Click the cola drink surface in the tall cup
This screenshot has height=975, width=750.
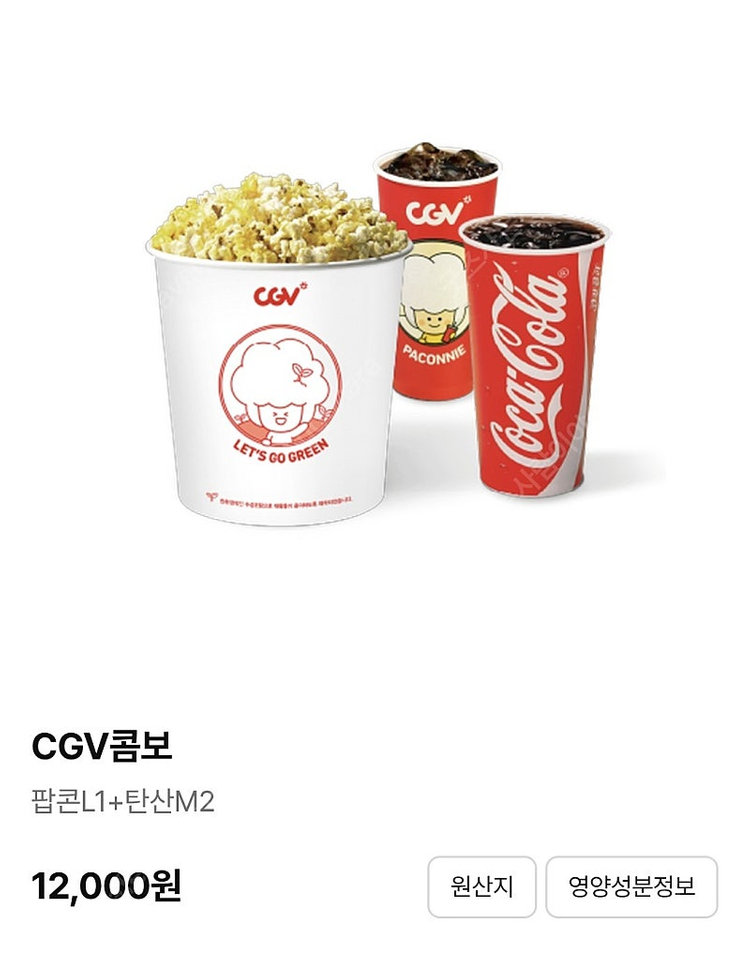pyautogui.click(x=535, y=235)
